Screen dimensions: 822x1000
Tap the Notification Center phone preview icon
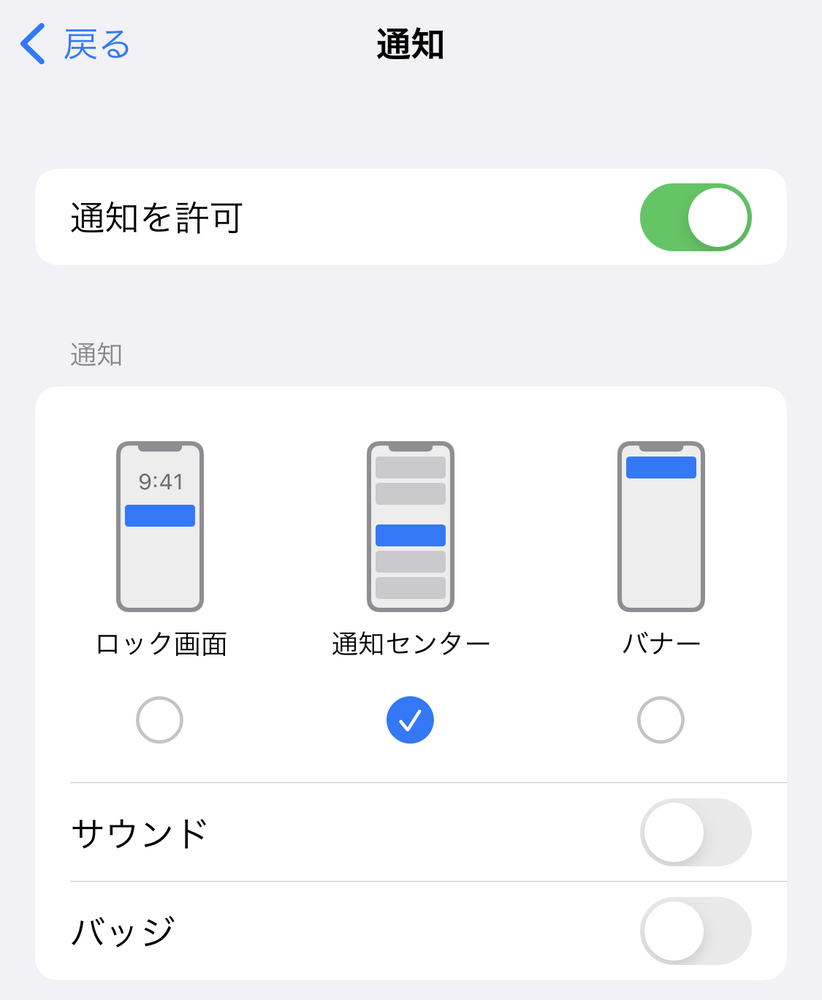[410, 524]
